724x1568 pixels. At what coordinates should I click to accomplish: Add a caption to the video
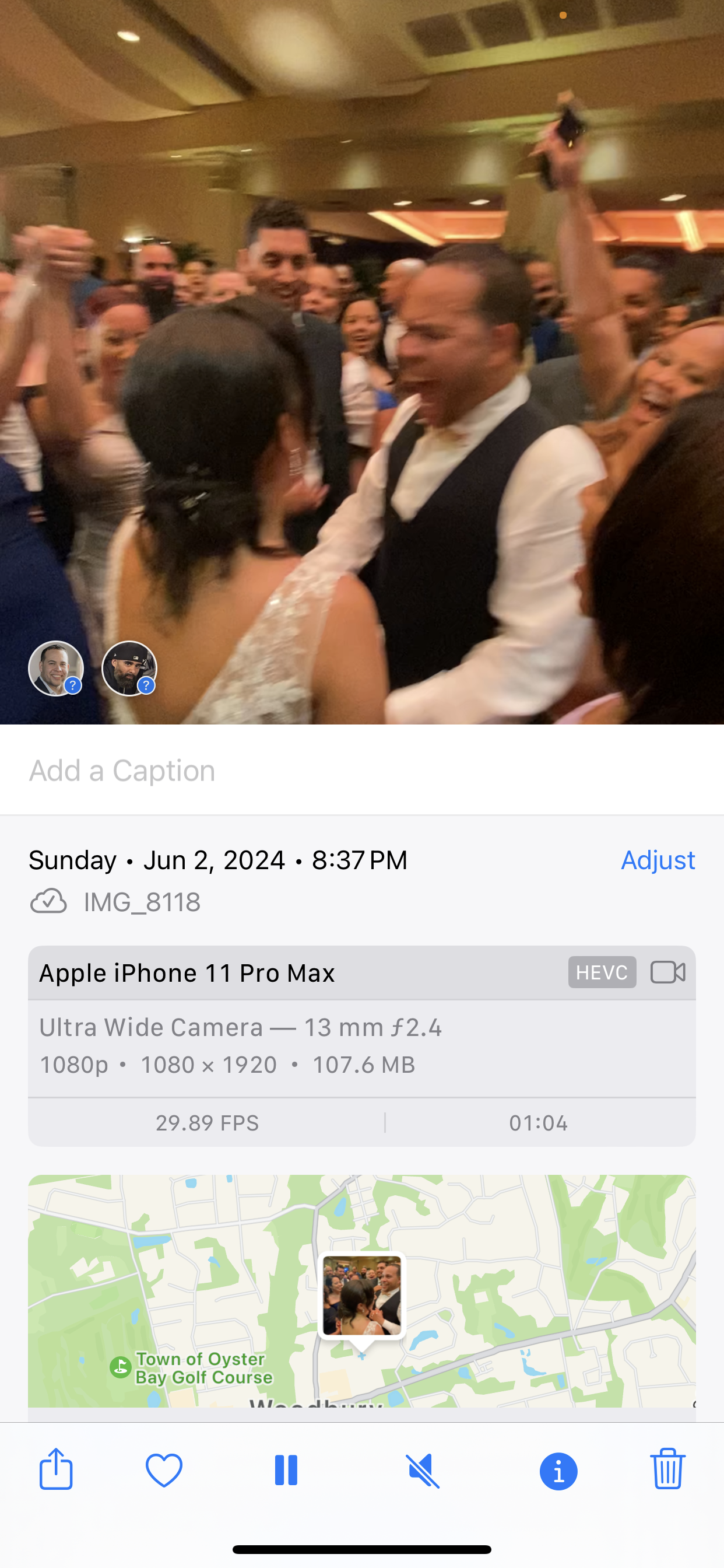(362, 771)
